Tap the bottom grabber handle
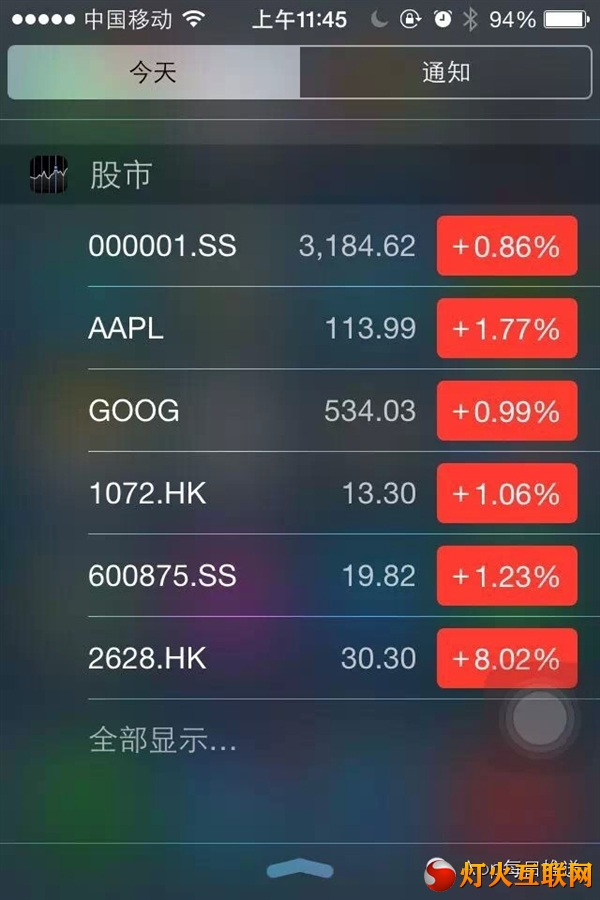Image resolution: width=600 pixels, height=900 pixels. [x=300, y=870]
